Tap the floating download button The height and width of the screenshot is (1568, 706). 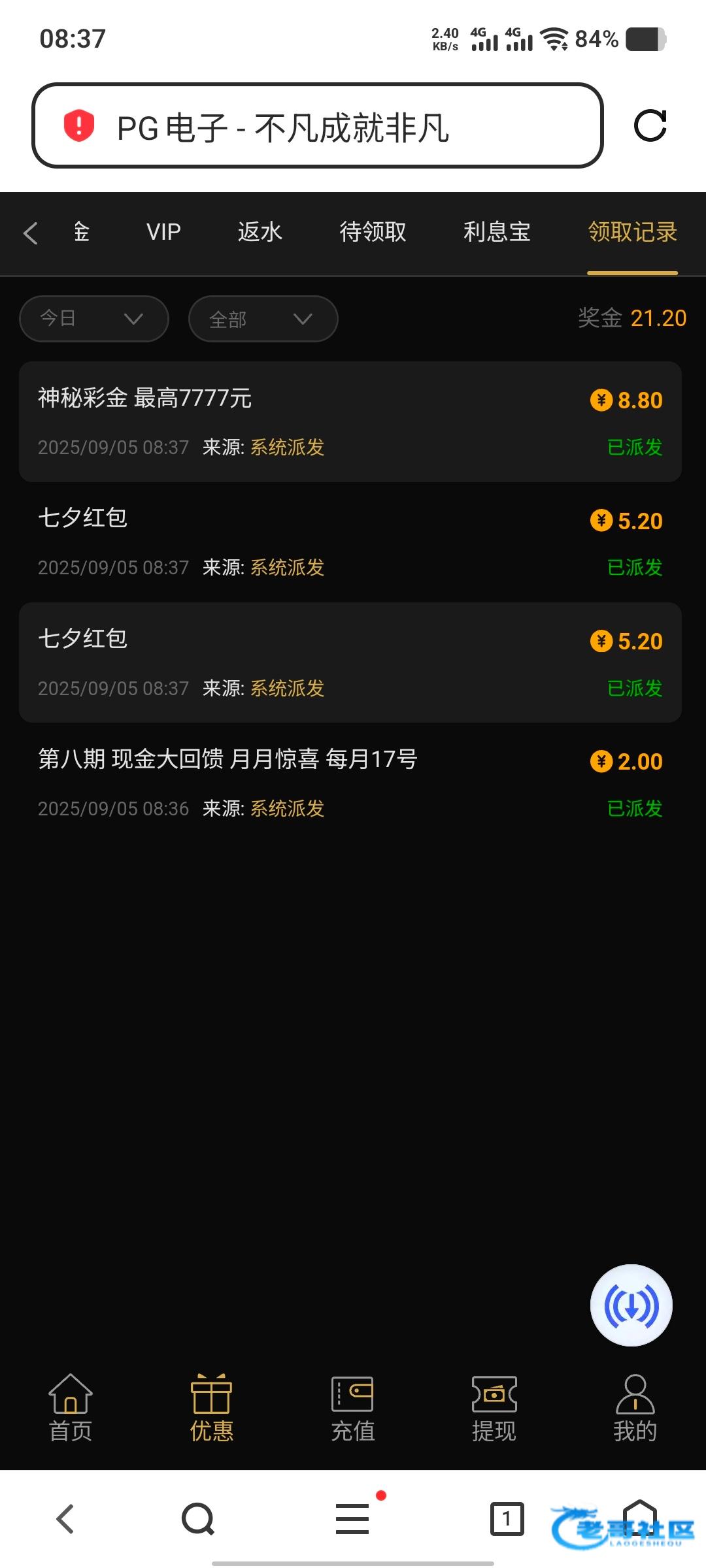click(631, 1305)
